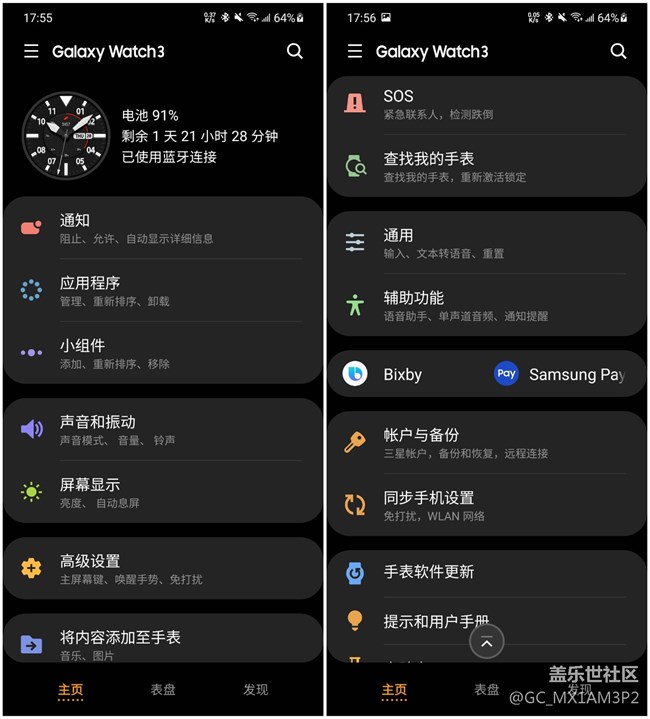Go to 辅助功能 options

(486, 305)
